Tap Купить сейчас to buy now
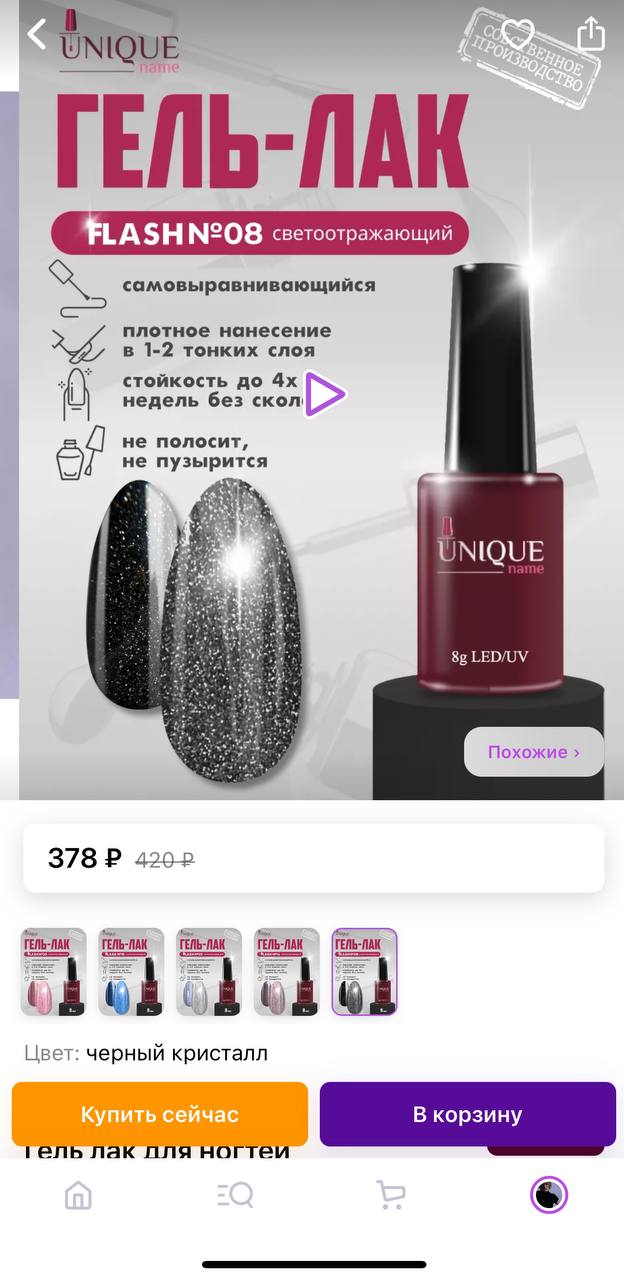Image resolution: width=624 pixels, height=1280 pixels. click(x=160, y=1114)
